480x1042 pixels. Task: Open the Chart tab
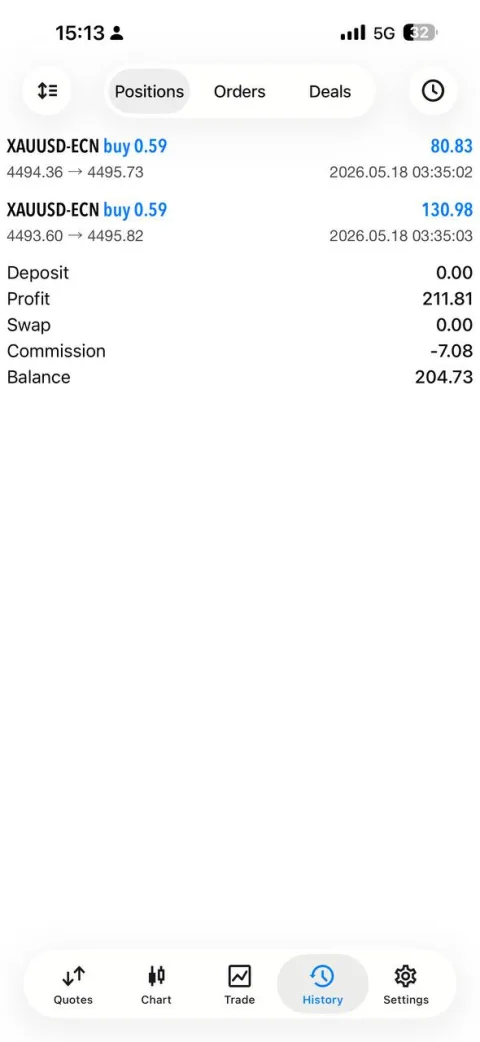[x=156, y=985]
